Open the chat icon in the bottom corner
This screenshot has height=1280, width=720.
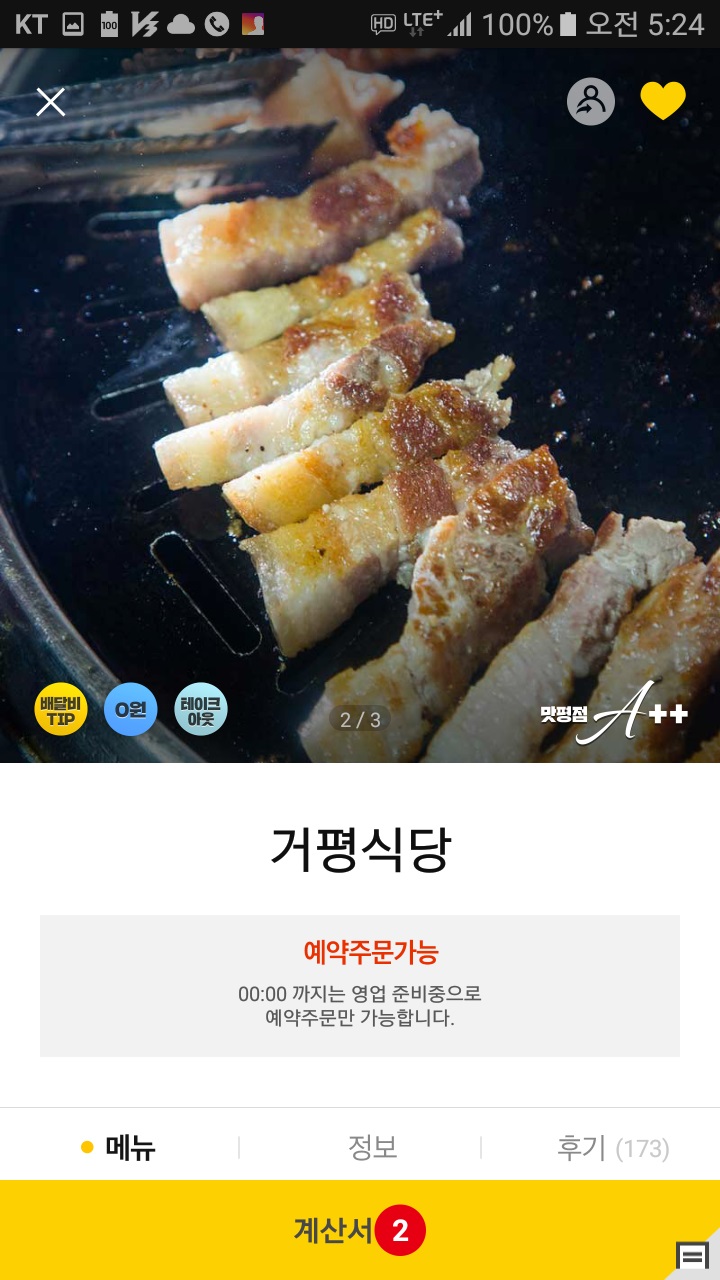pyautogui.click(x=692, y=1254)
